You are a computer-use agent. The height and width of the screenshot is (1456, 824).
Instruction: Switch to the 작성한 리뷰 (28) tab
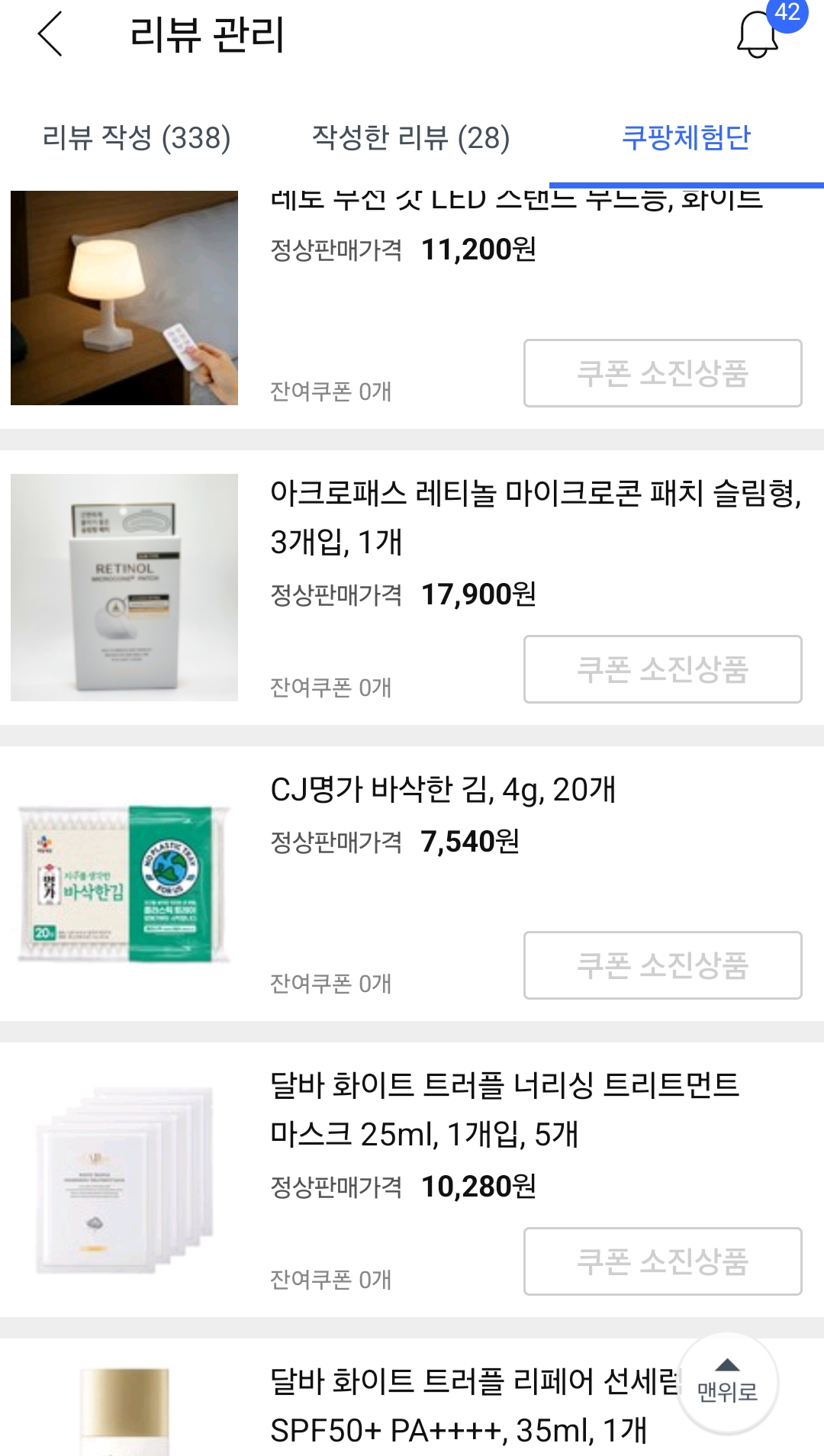click(x=411, y=138)
